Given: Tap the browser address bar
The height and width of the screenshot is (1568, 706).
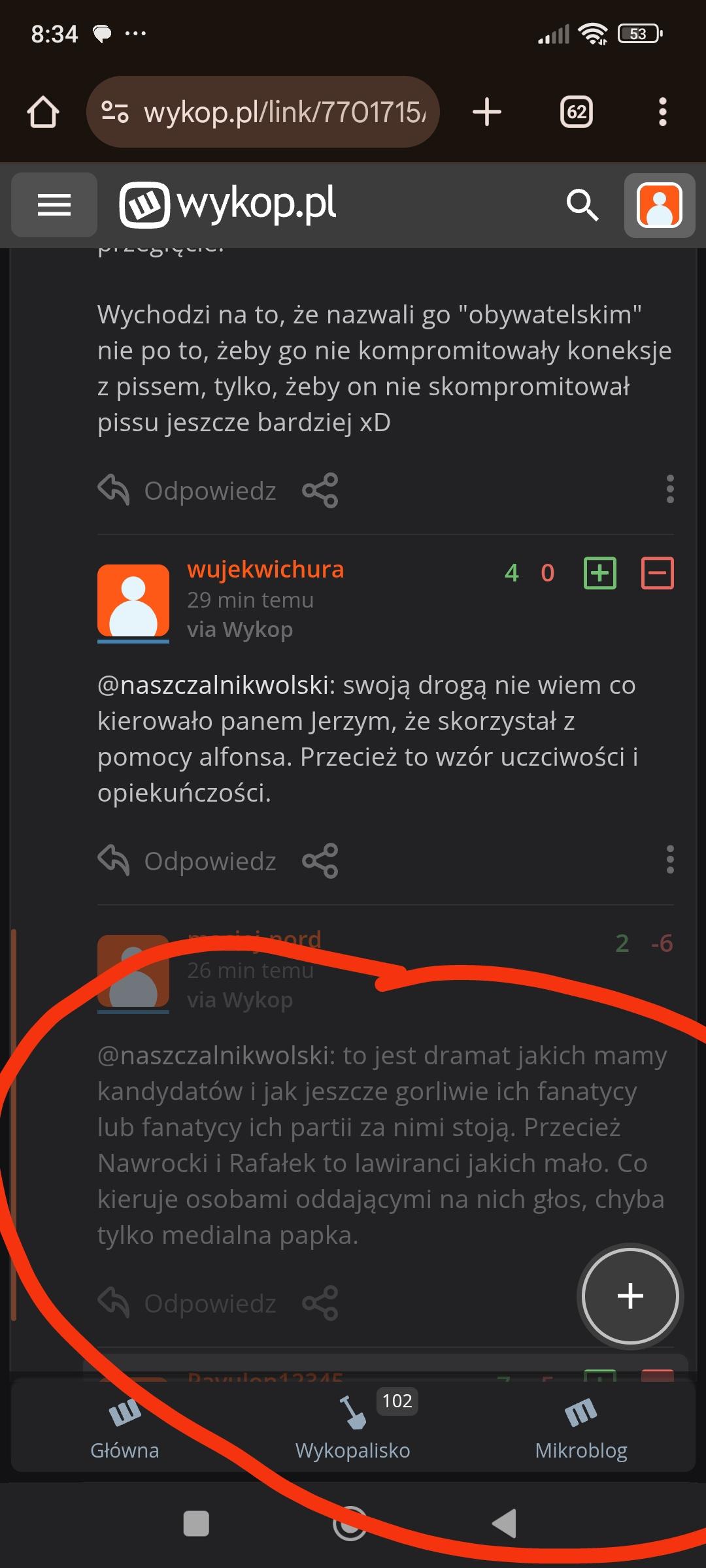Looking at the screenshot, I should pos(275,112).
